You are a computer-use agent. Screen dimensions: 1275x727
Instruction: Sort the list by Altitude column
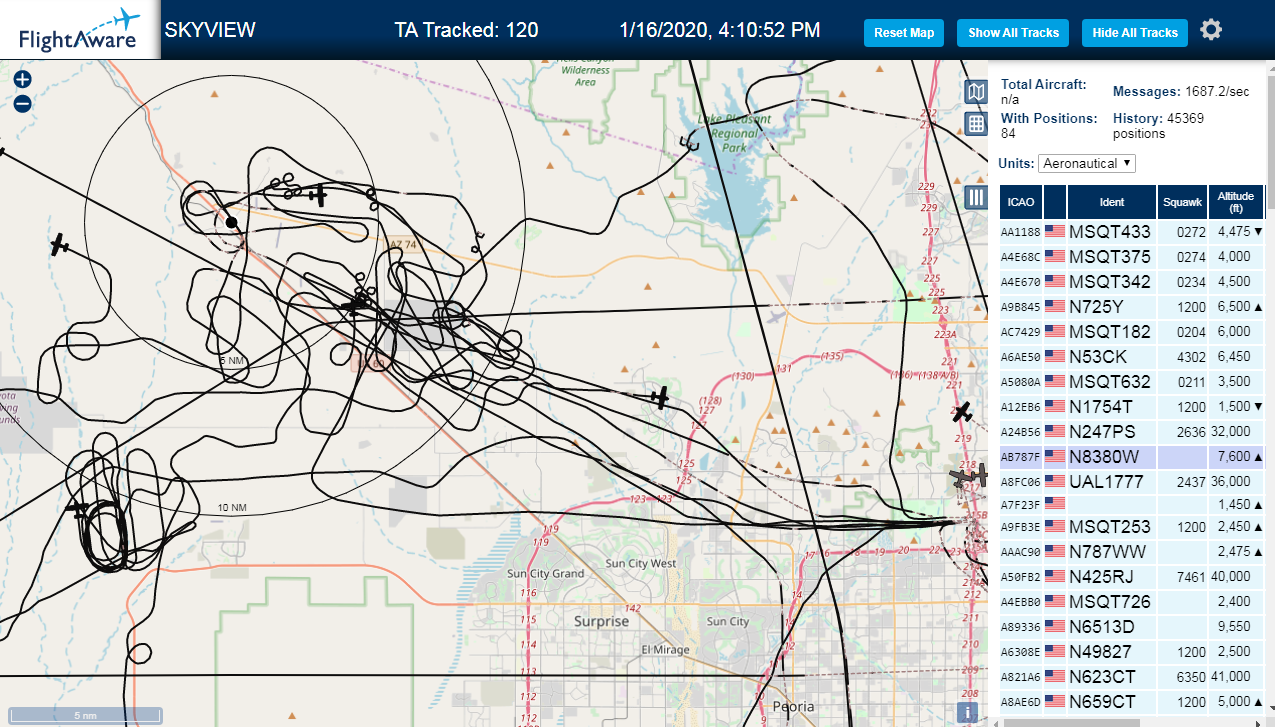1236,202
